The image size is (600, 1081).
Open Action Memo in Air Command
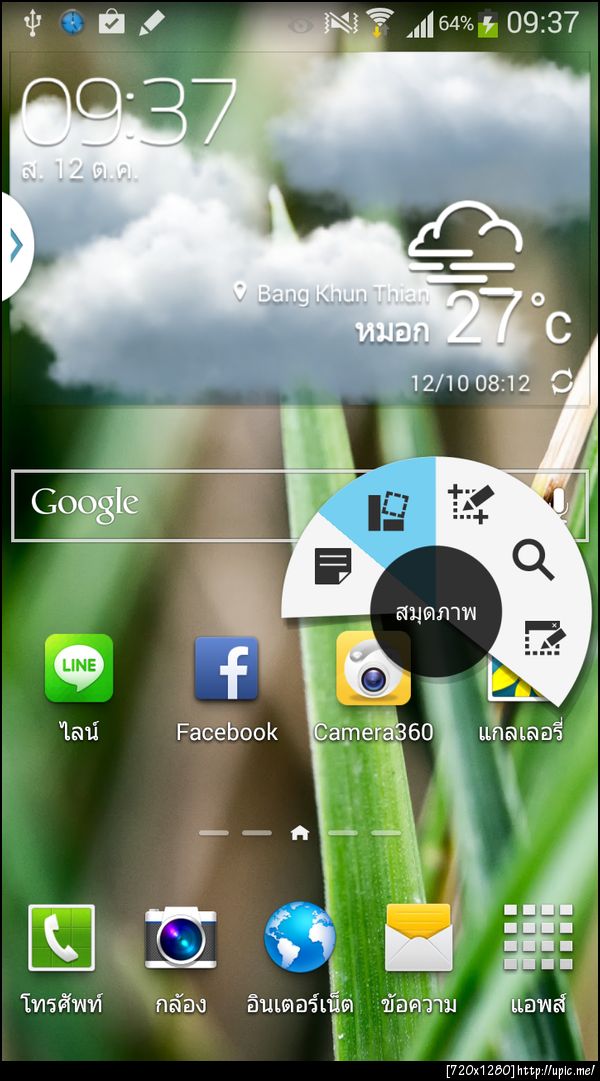click(x=331, y=567)
